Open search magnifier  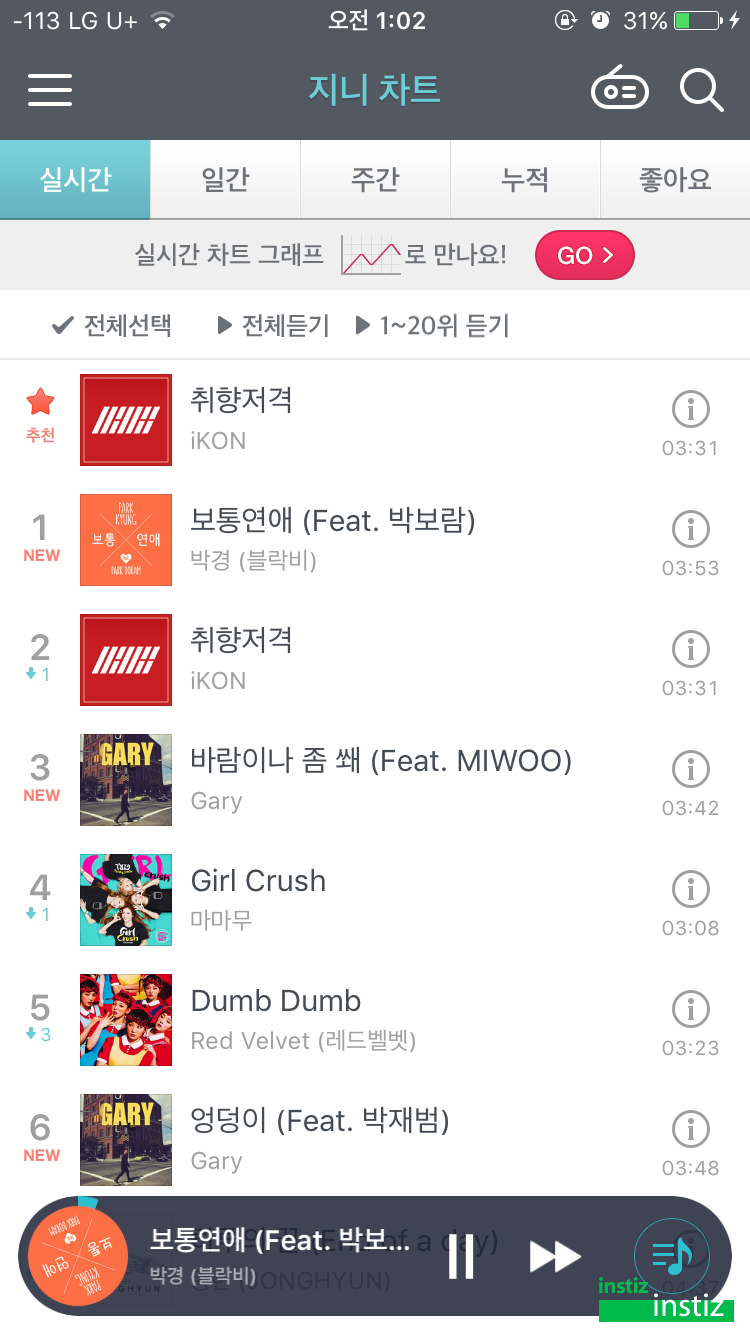[x=701, y=90]
